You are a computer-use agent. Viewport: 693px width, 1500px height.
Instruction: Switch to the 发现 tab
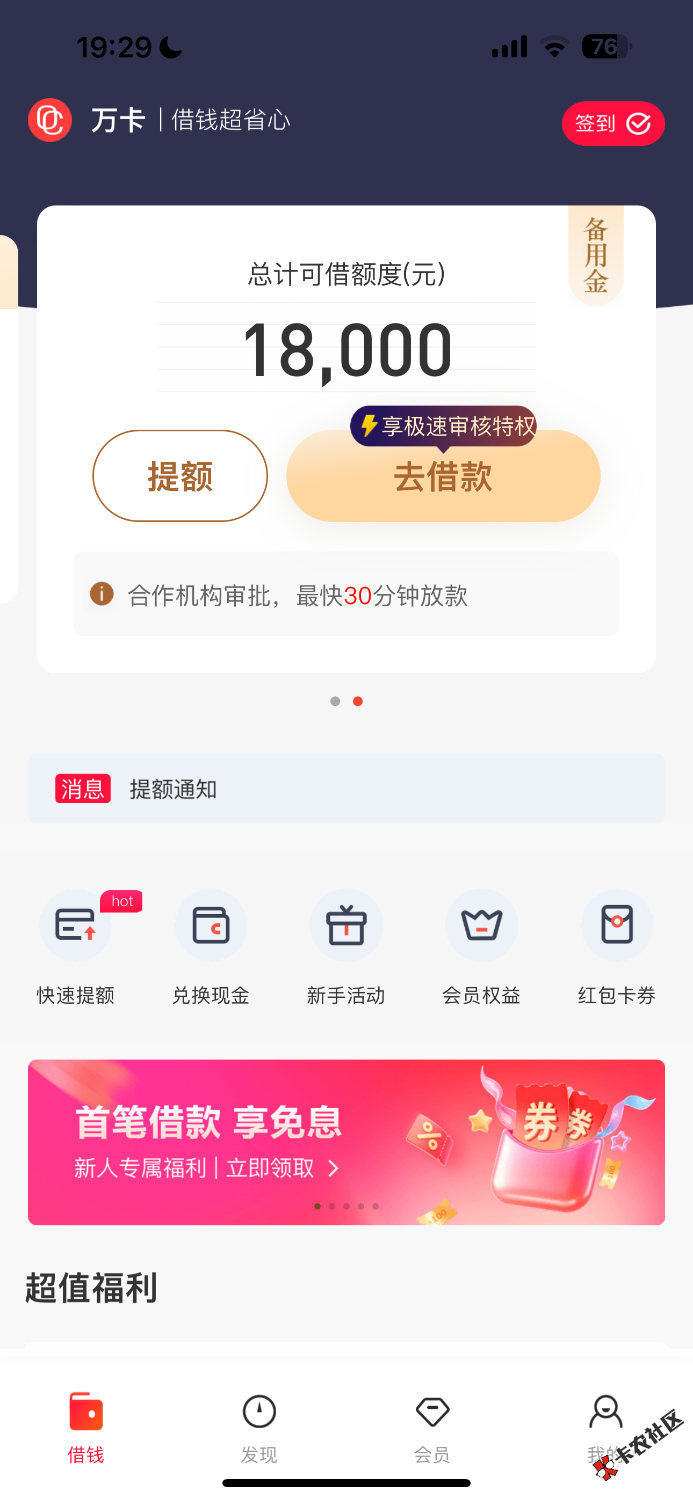tap(259, 1428)
